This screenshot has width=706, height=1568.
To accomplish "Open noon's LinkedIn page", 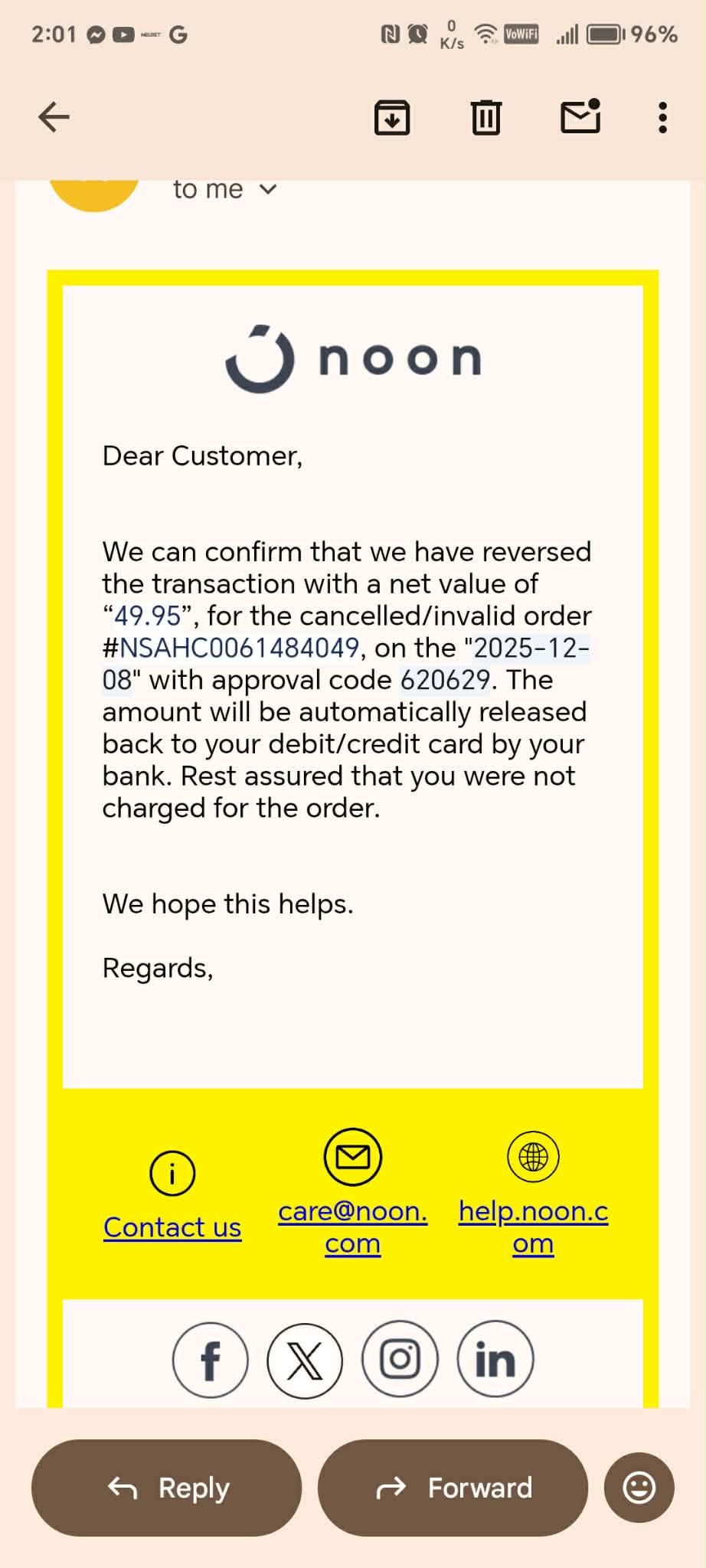I will click(495, 1360).
